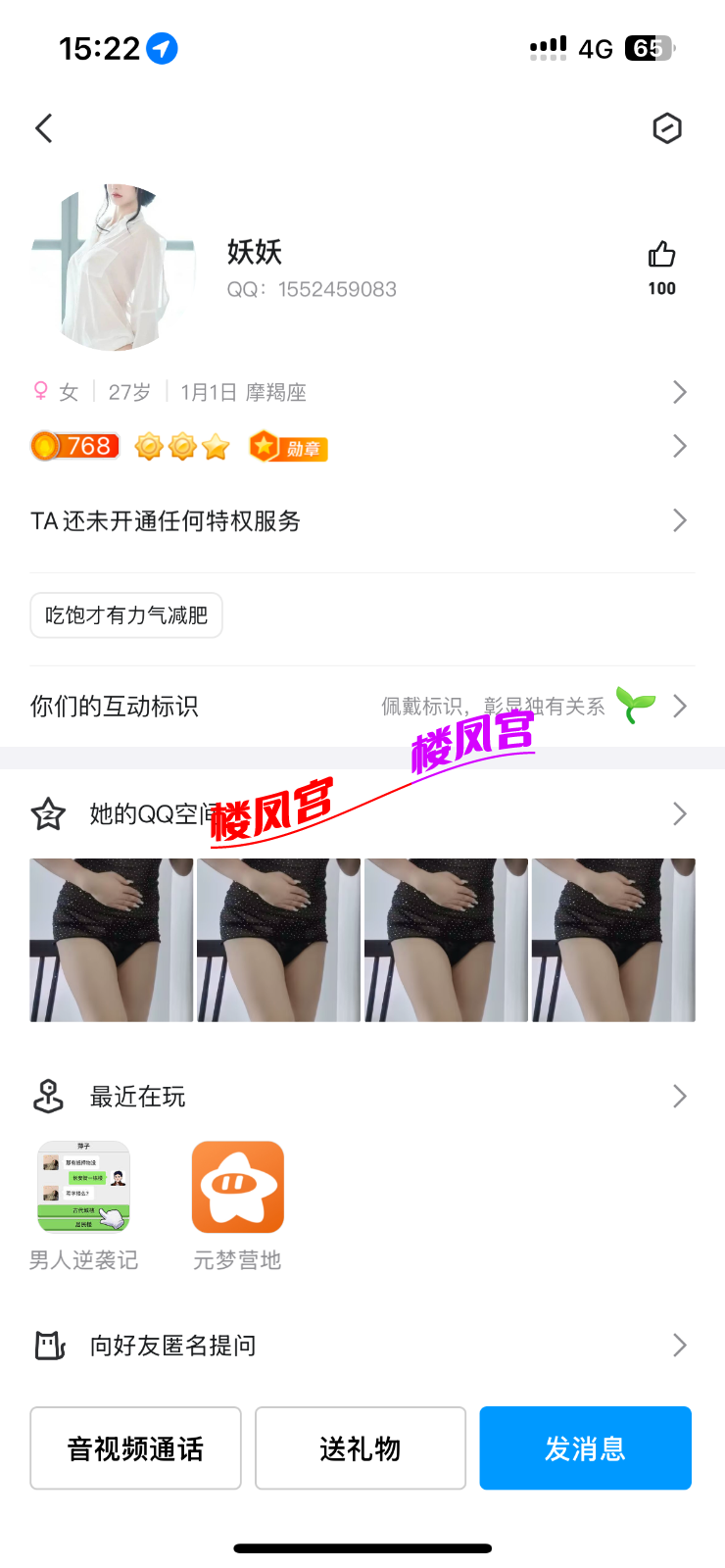Image resolution: width=725 pixels, height=1568 pixels.
Task: View 妖妖's profile avatar
Action: point(111,268)
